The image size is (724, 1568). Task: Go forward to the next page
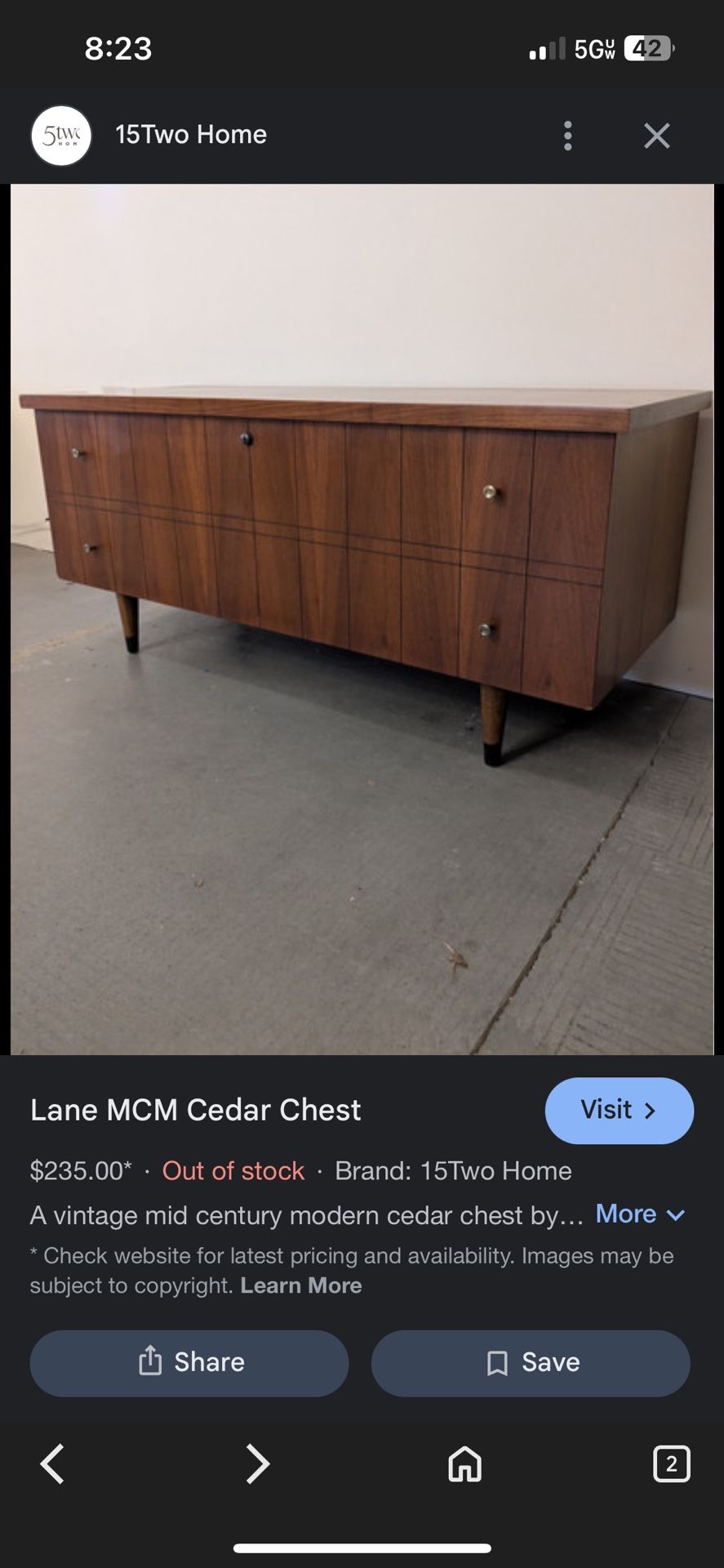(257, 1463)
